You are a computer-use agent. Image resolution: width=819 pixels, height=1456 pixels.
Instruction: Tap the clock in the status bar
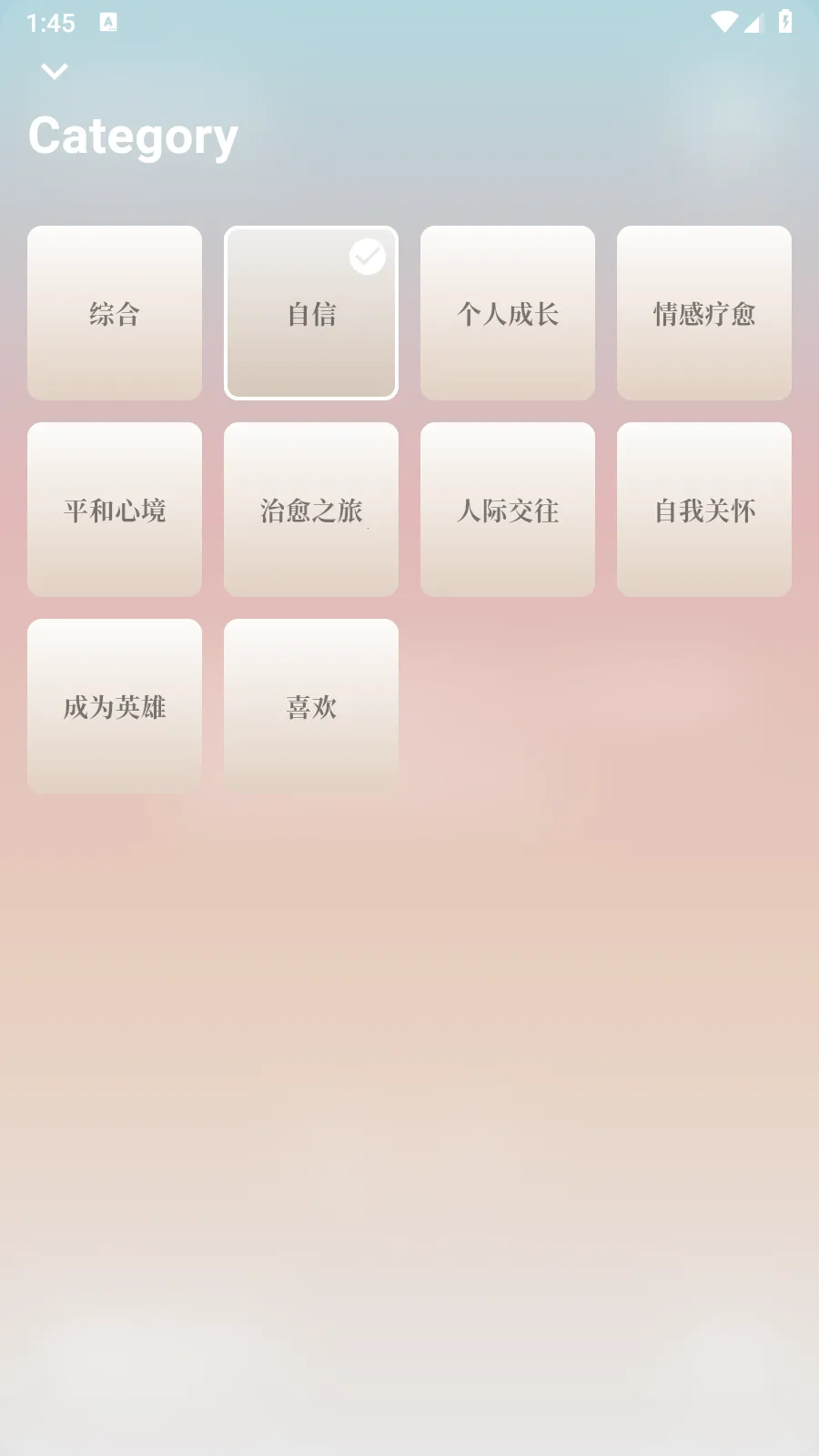pos(52,22)
